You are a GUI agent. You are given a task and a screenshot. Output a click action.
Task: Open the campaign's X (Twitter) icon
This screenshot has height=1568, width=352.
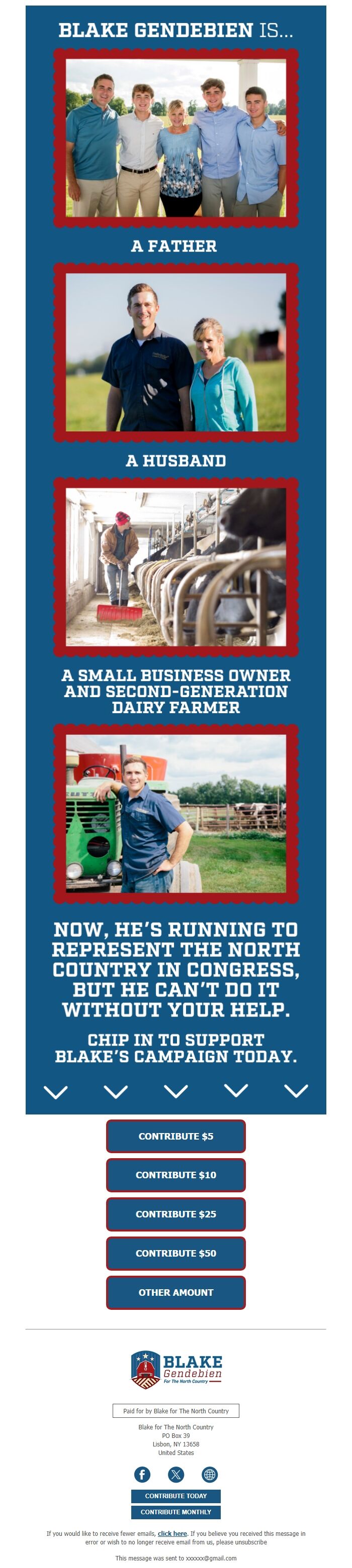click(x=175, y=1474)
